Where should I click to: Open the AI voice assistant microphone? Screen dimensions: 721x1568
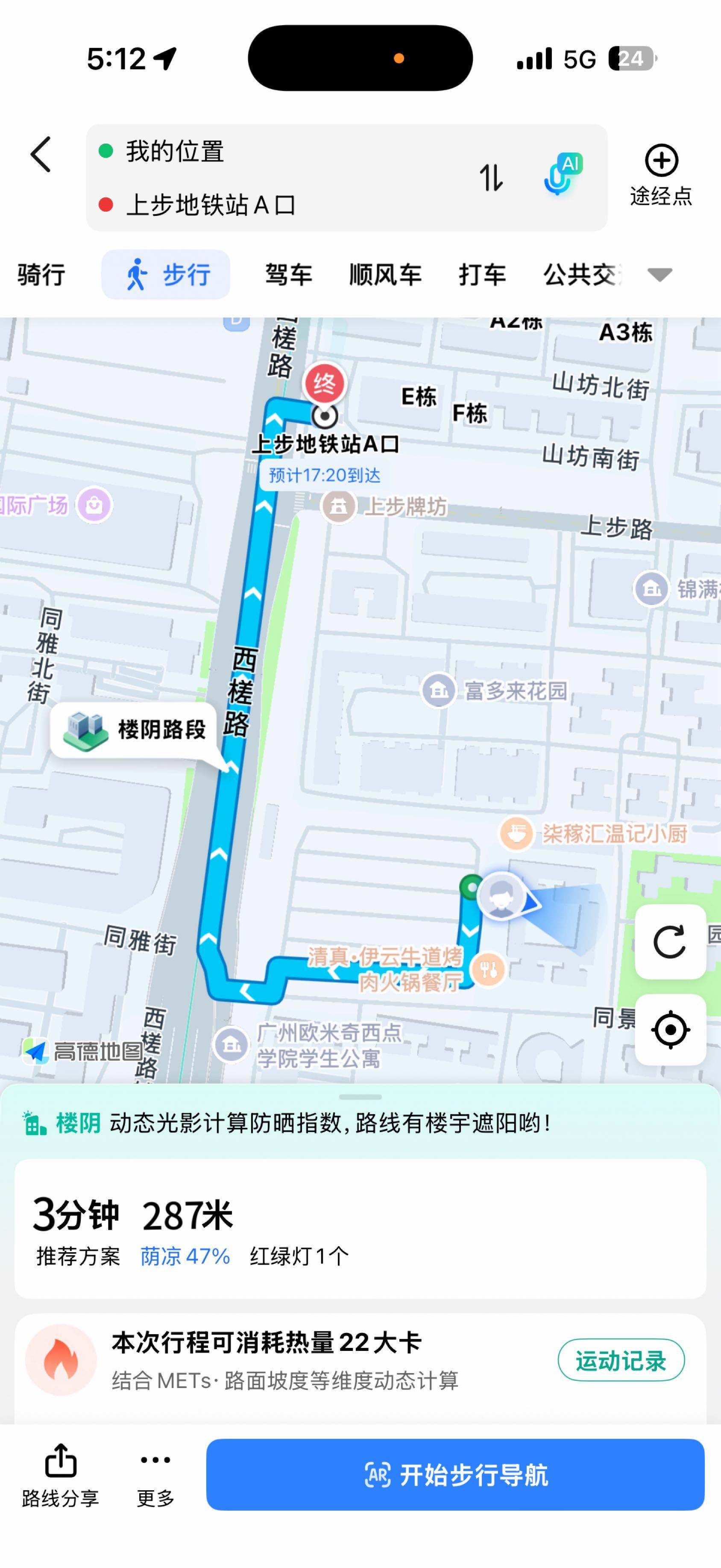point(562,175)
